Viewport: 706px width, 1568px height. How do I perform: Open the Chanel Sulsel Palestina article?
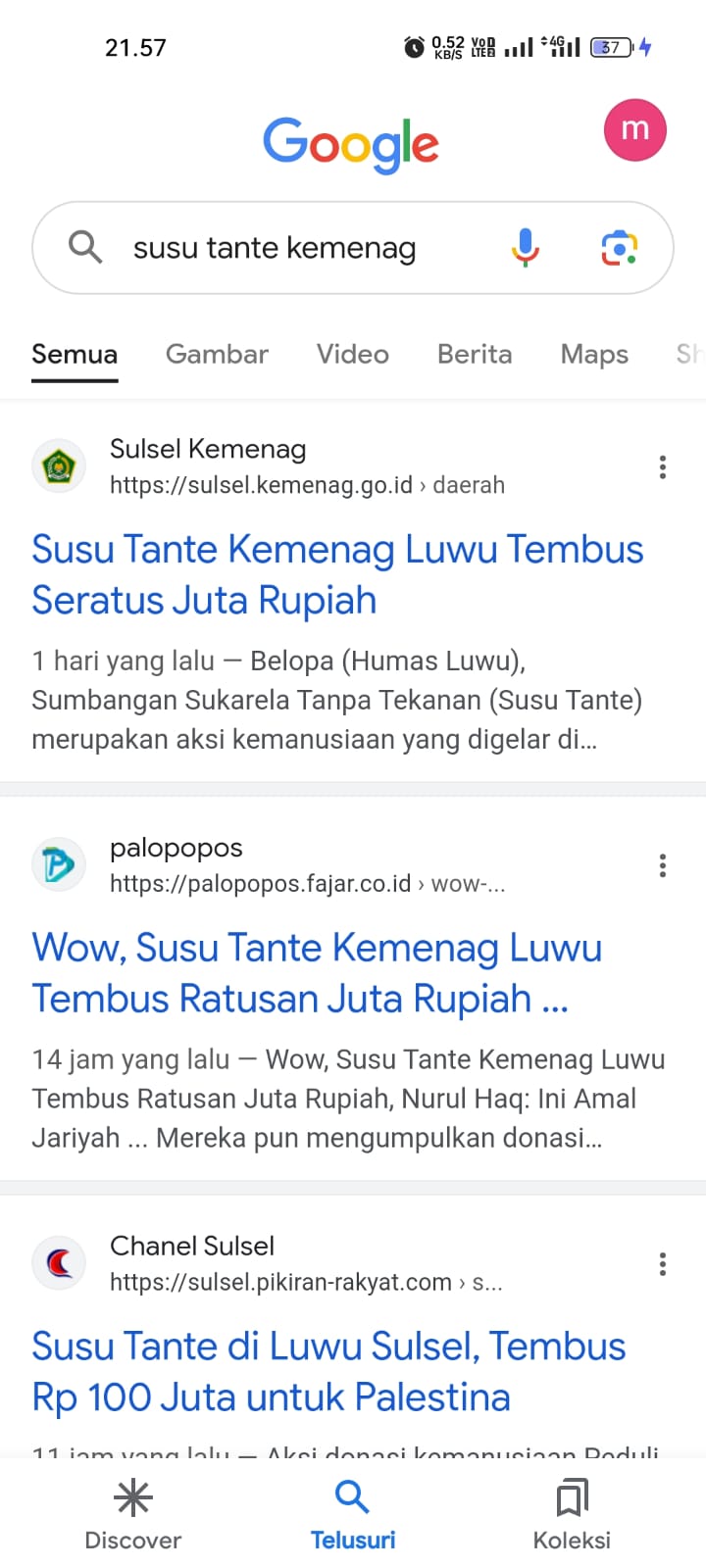coord(328,1371)
